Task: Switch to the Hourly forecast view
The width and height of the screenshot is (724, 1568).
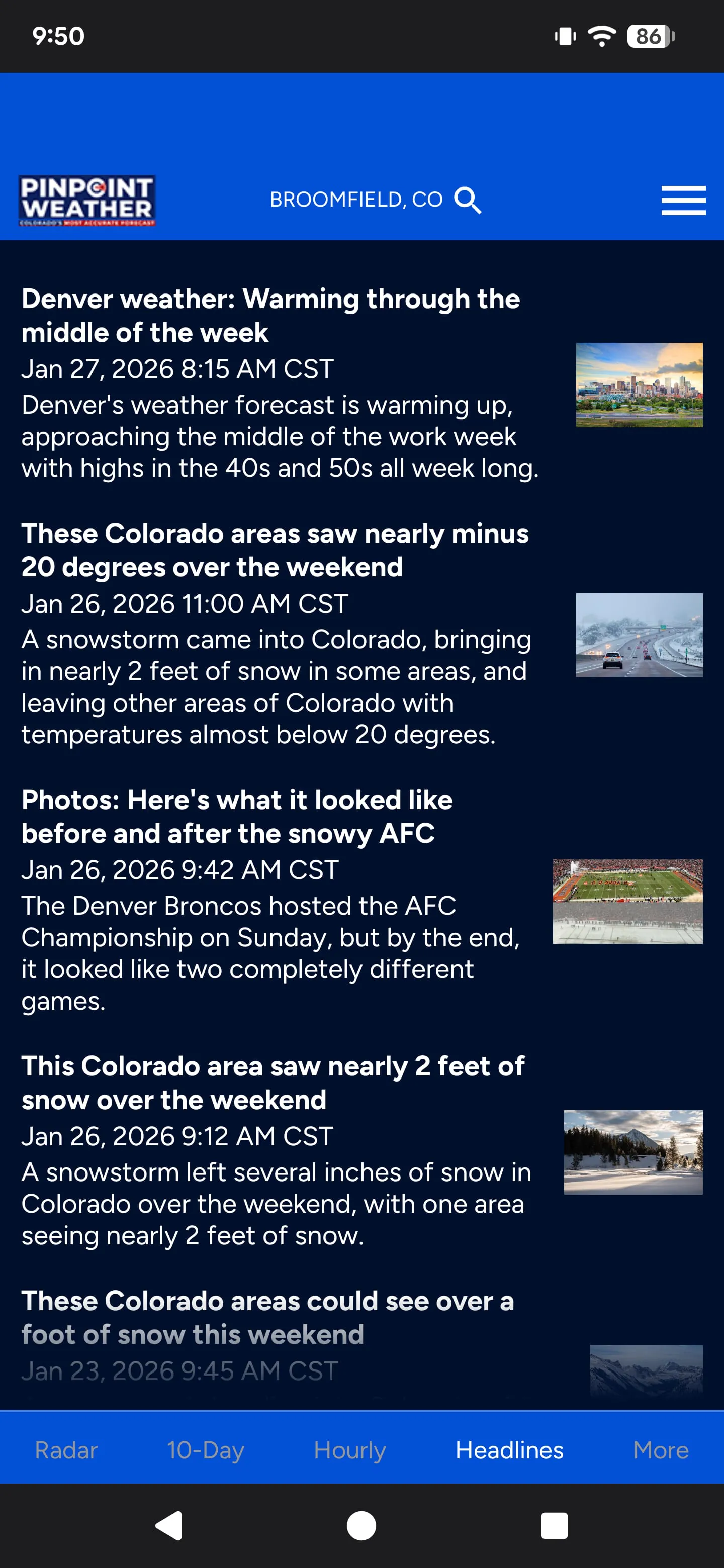Action: [x=349, y=1450]
